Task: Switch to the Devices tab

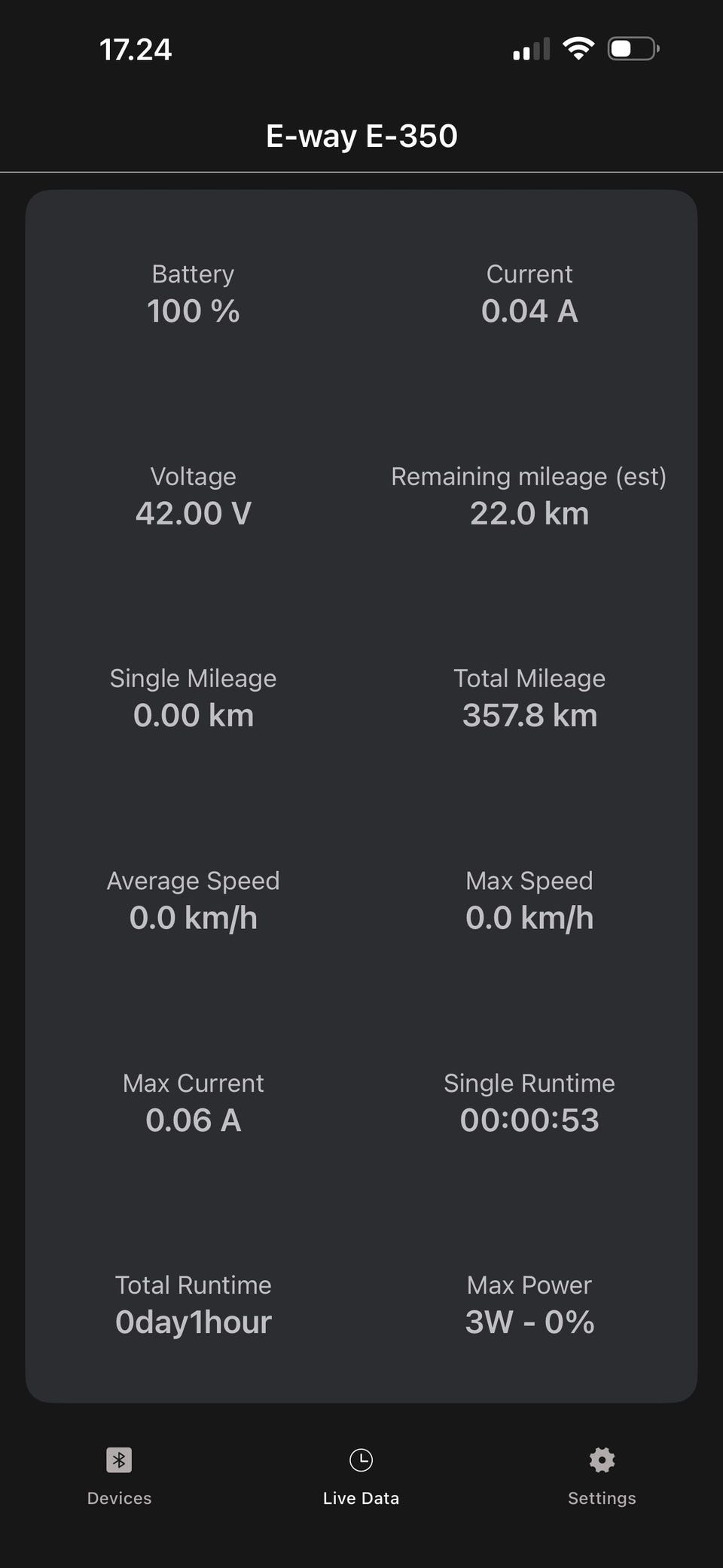Action: 119,1475
